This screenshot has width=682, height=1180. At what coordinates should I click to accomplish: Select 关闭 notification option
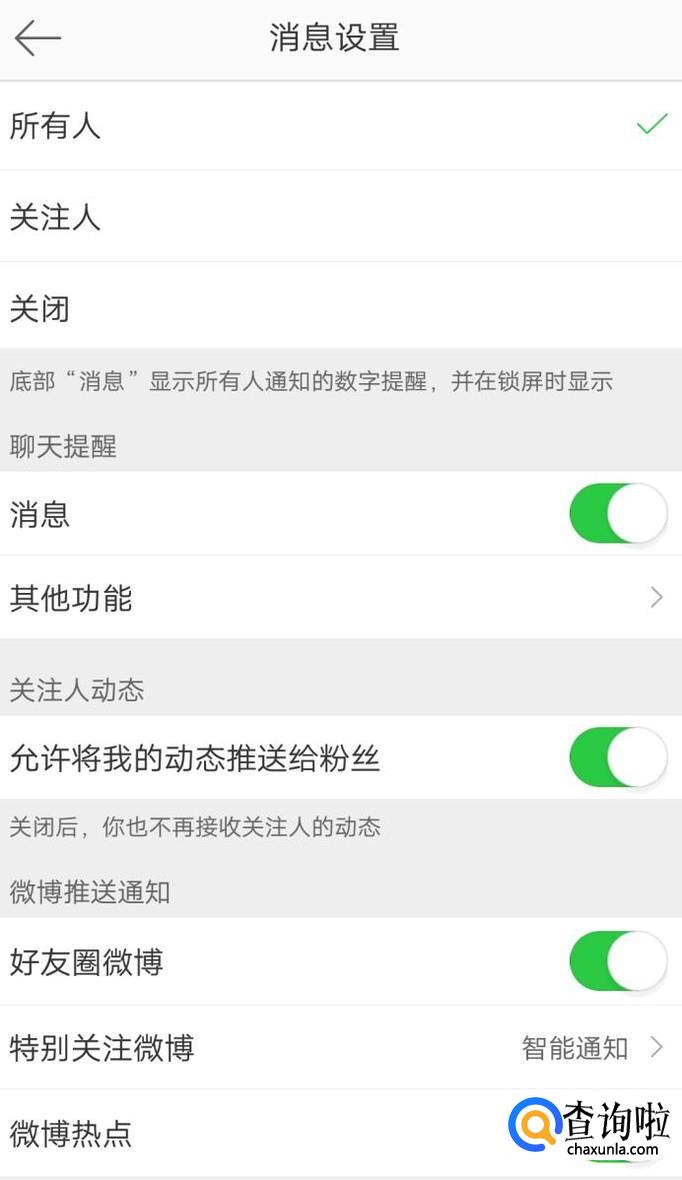coord(340,308)
